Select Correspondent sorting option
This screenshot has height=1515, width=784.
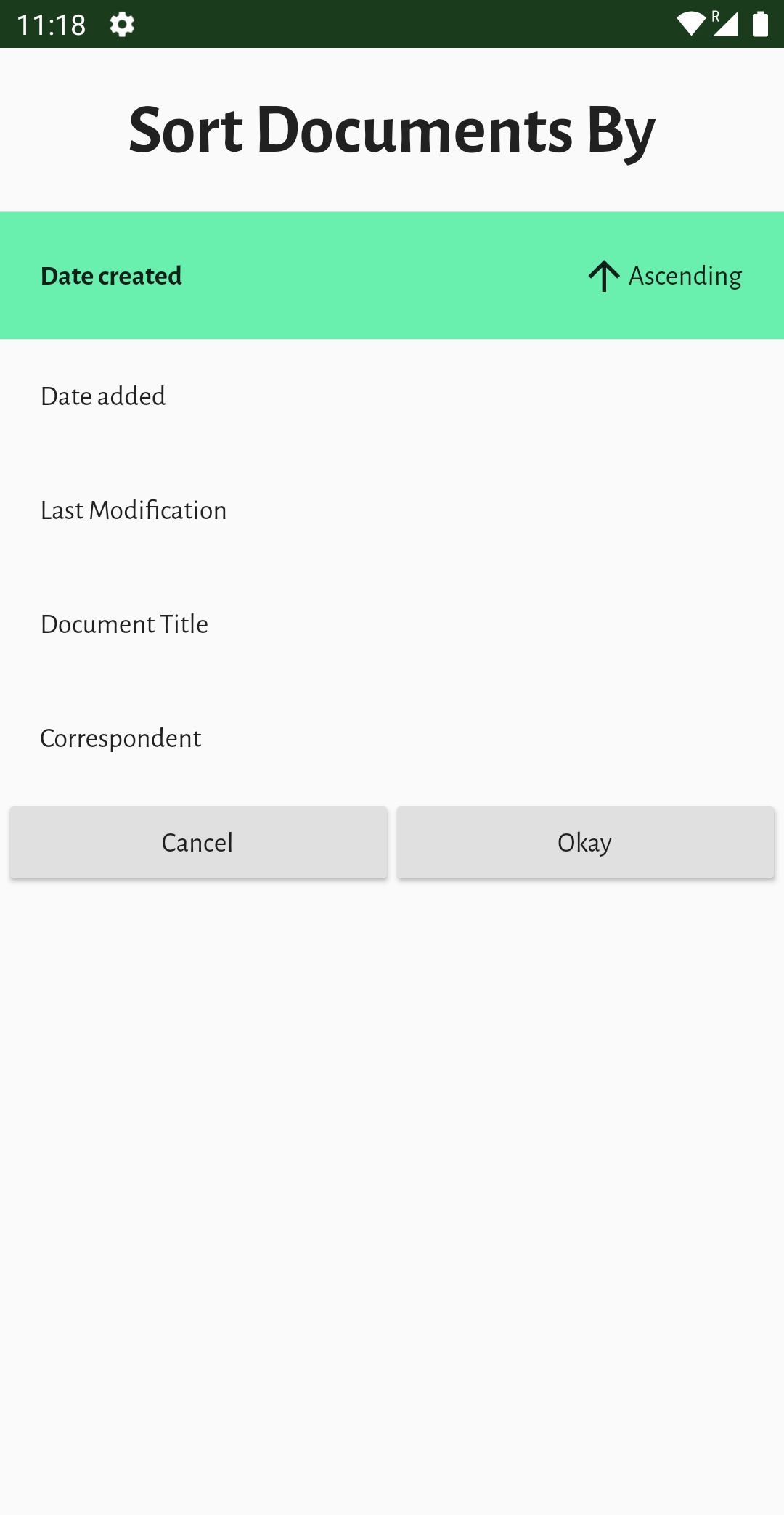tap(121, 738)
